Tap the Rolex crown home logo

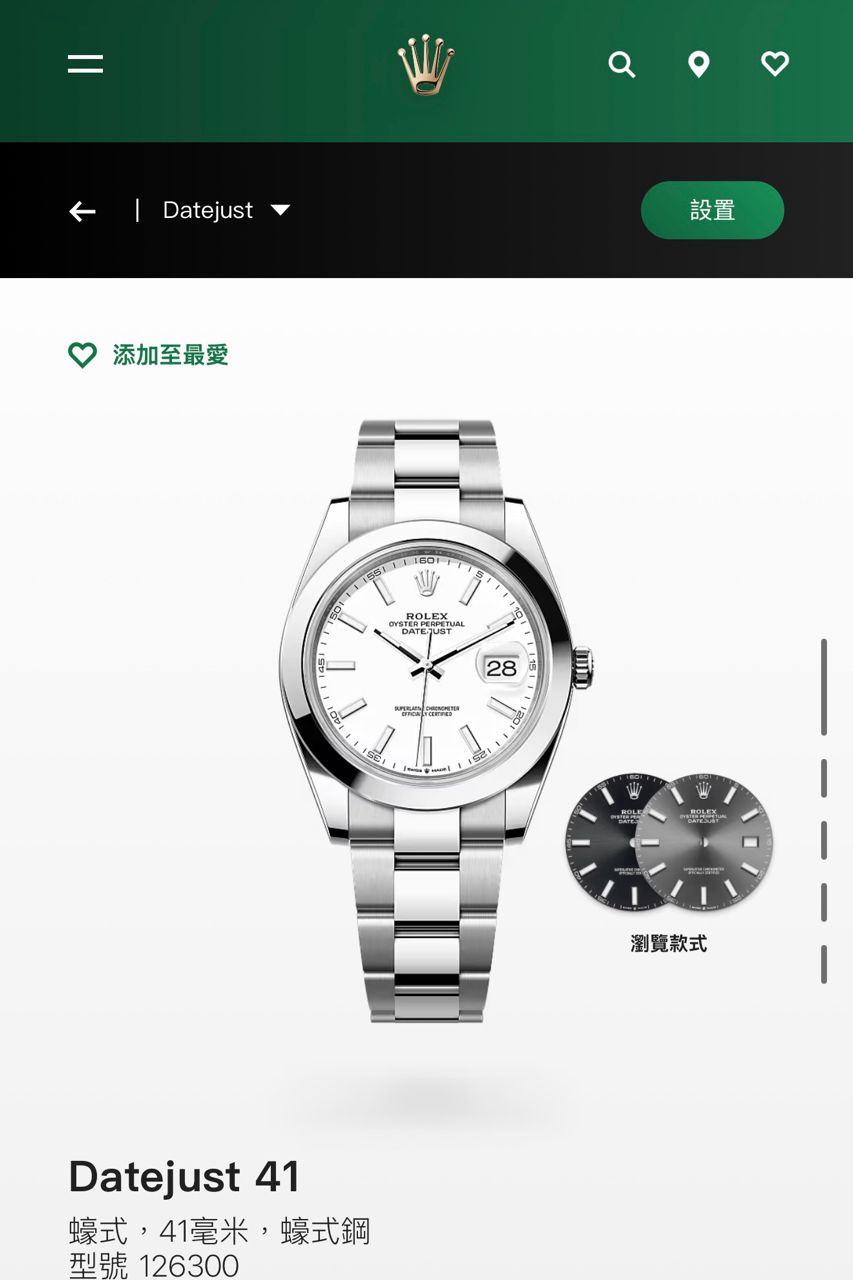click(426, 65)
